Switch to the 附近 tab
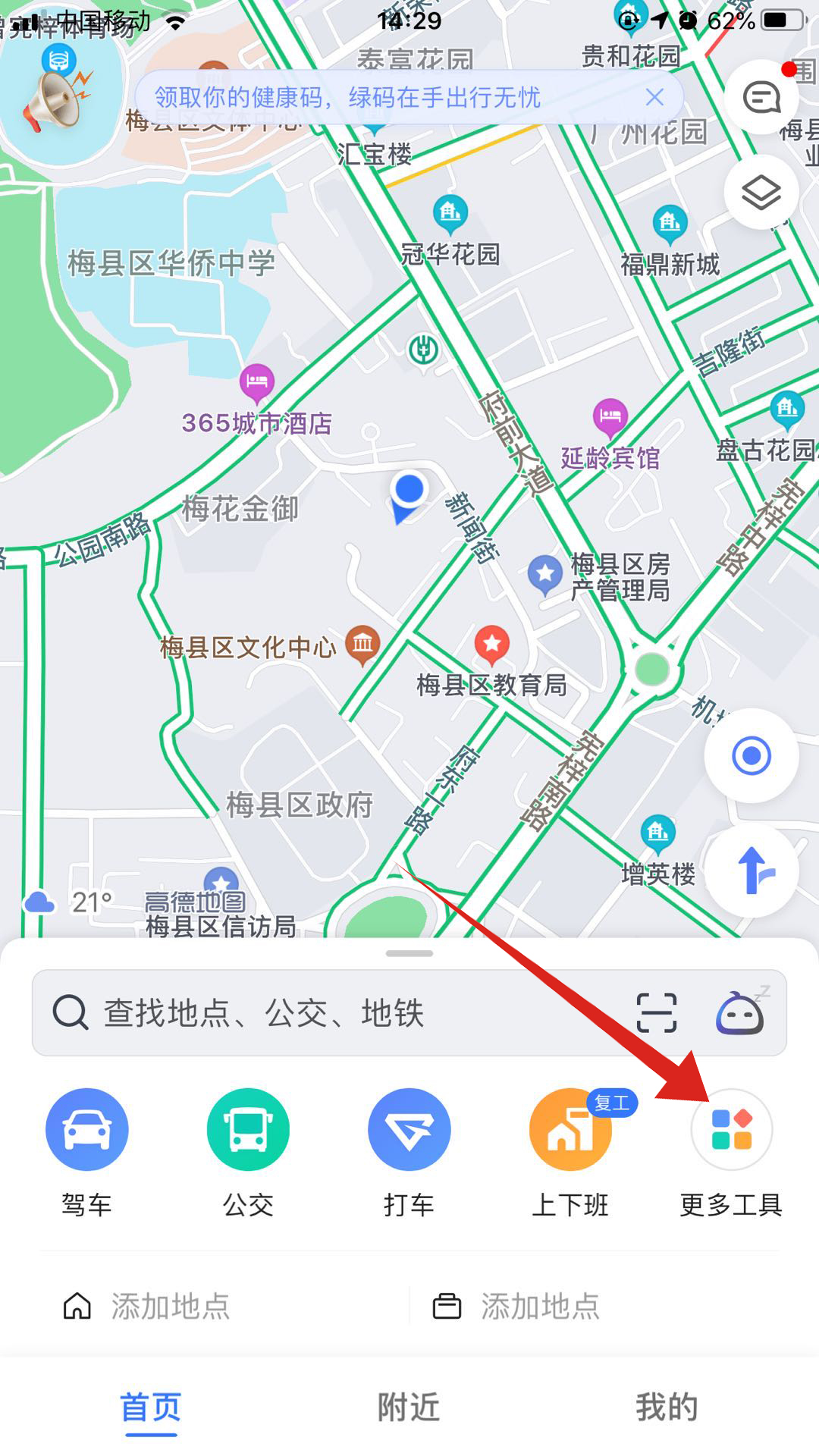This screenshot has width=819, height=1456. coord(409,1407)
